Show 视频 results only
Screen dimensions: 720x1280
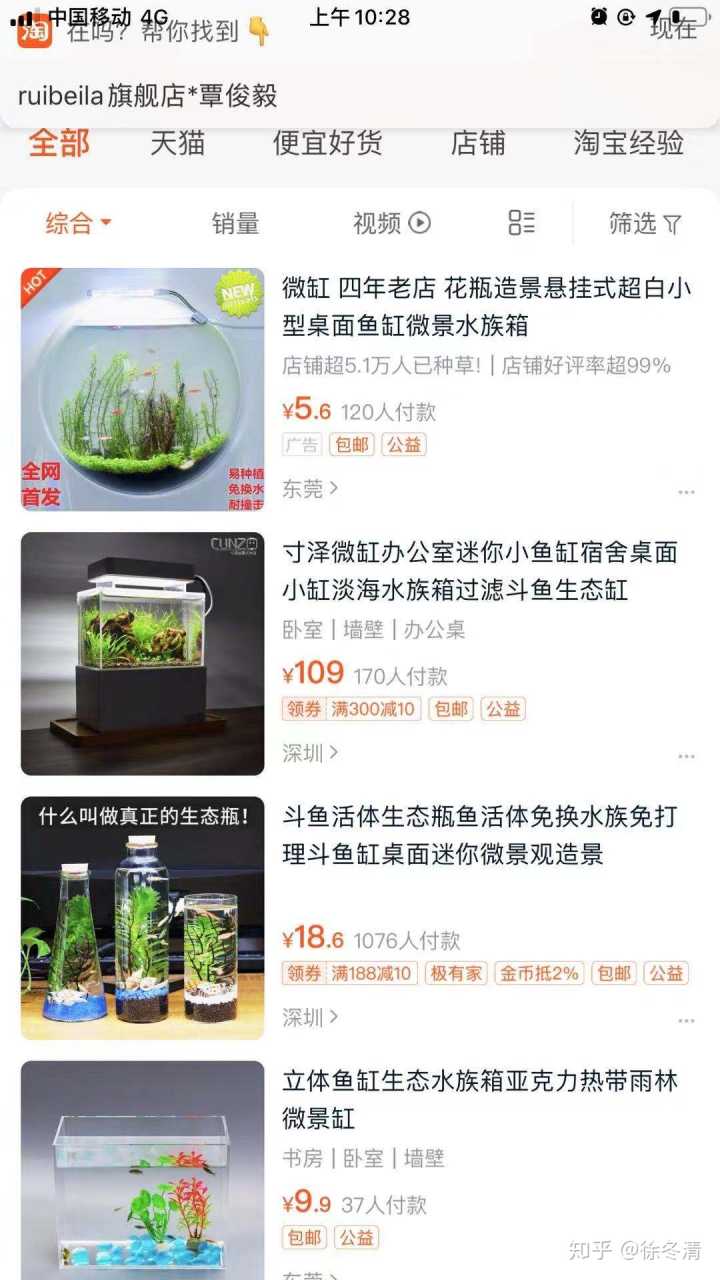(391, 223)
